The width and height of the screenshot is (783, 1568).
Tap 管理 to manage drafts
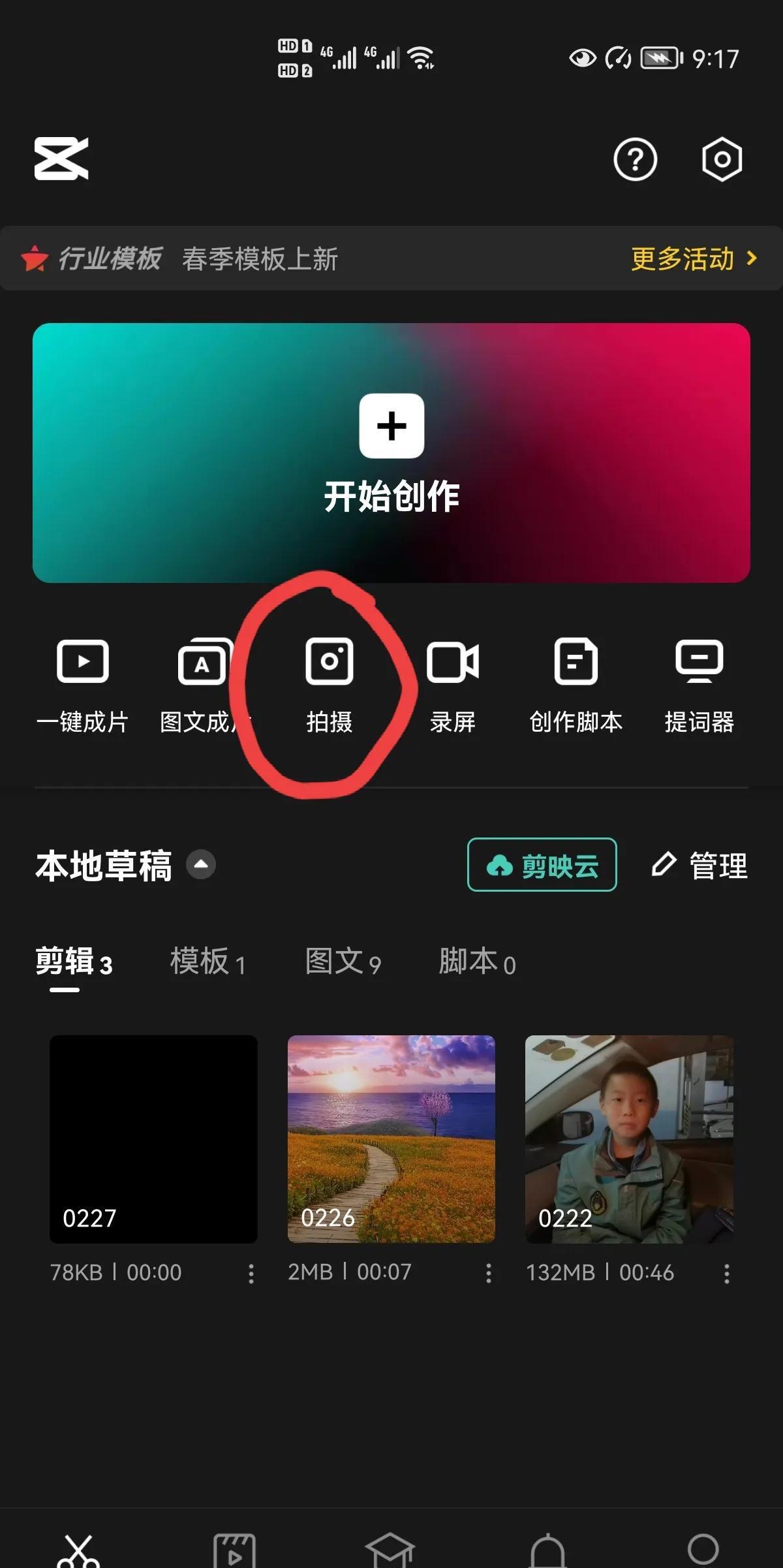click(x=700, y=866)
